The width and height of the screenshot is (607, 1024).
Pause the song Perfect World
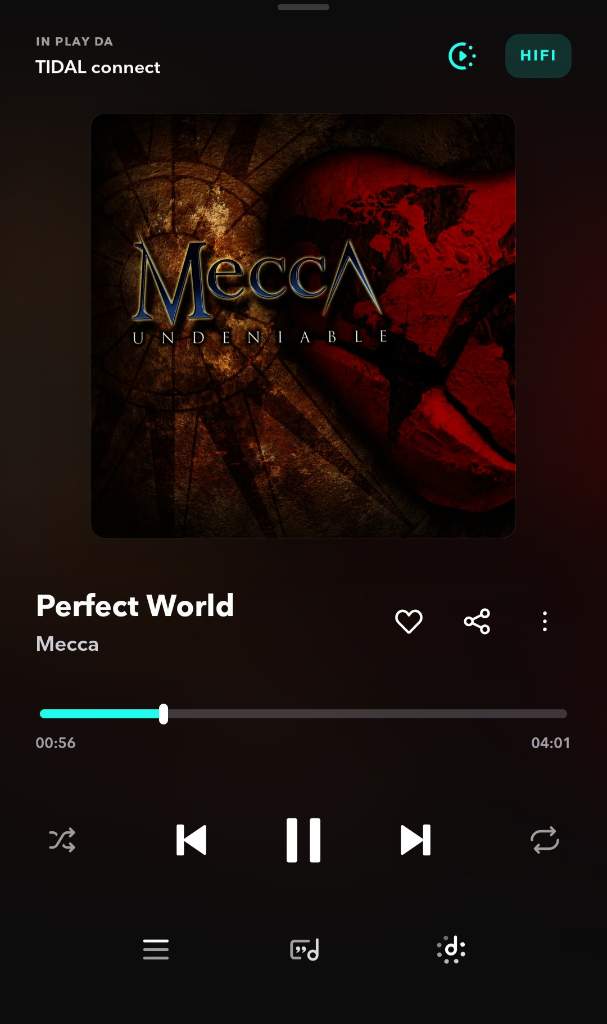303,840
